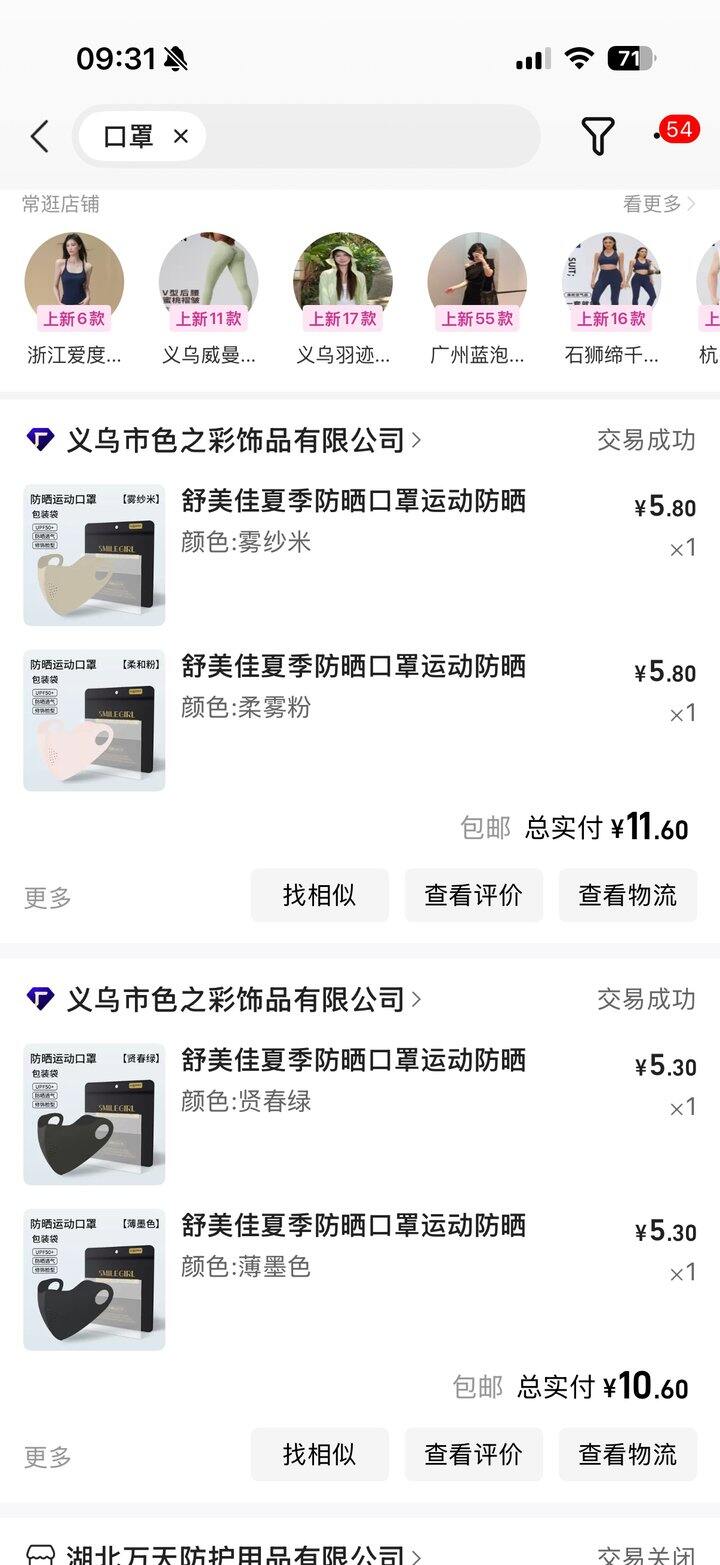Go back using the arrow icon

coord(40,136)
